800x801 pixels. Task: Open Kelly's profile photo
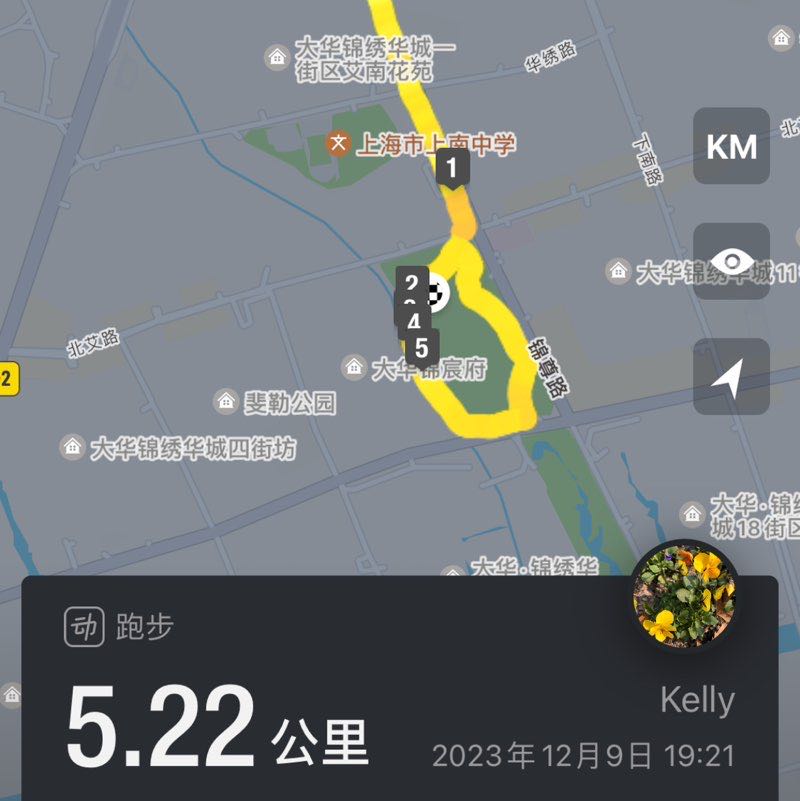pos(686,597)
